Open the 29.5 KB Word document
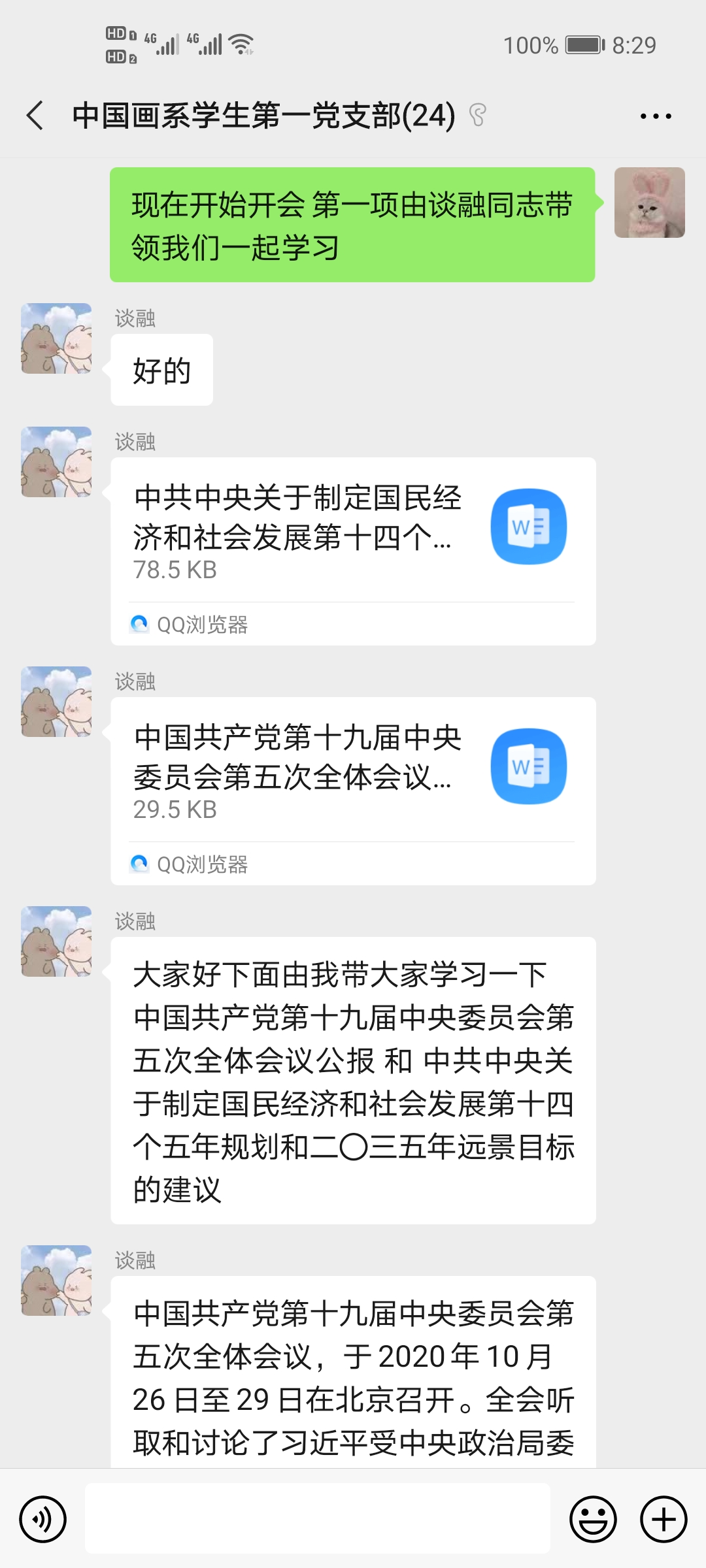This screenshot has width=706, height=1568. [x=353, y=770]
